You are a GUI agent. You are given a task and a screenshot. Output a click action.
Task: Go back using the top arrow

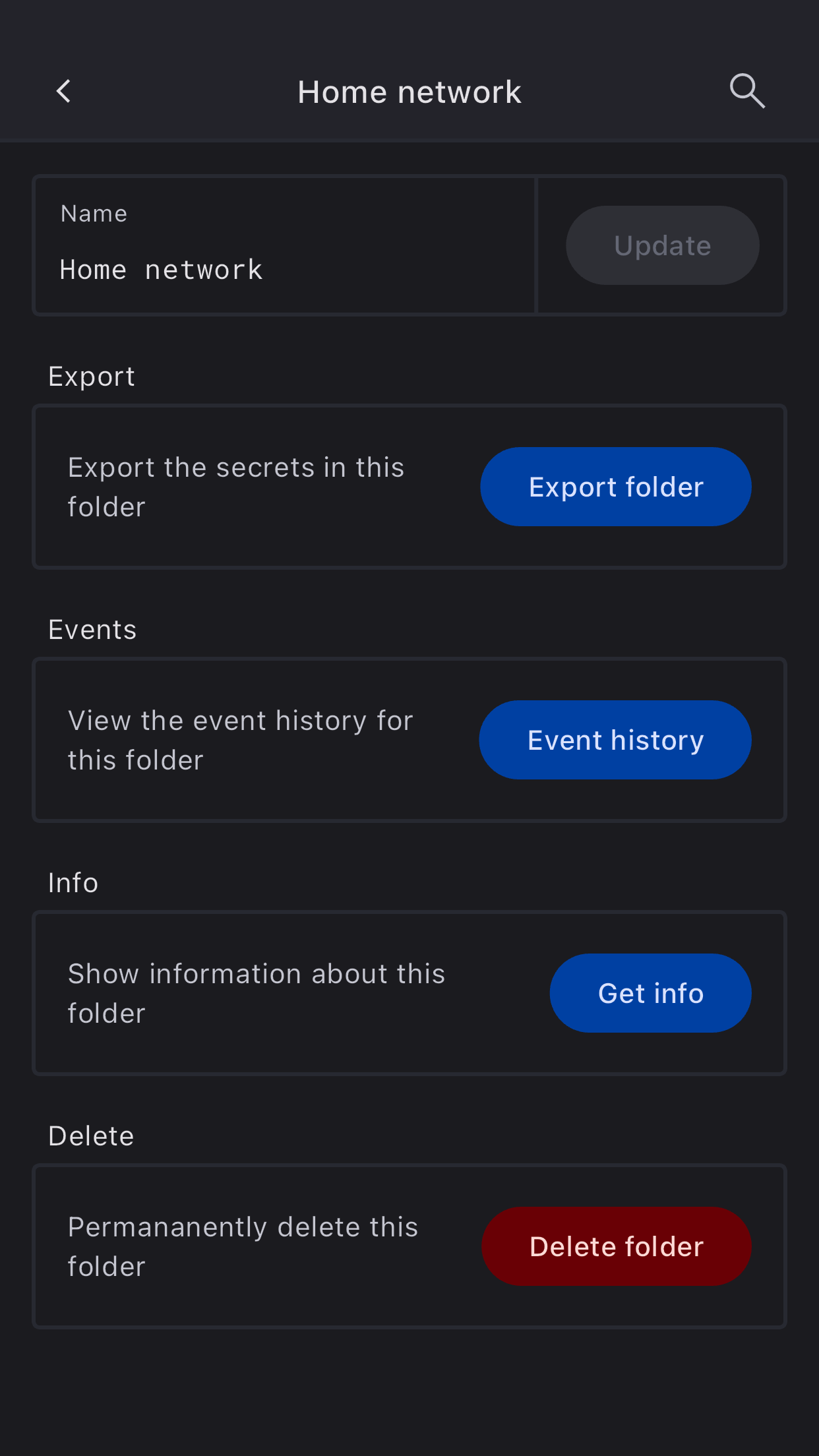pyautogui.click(x=64, y=92)
